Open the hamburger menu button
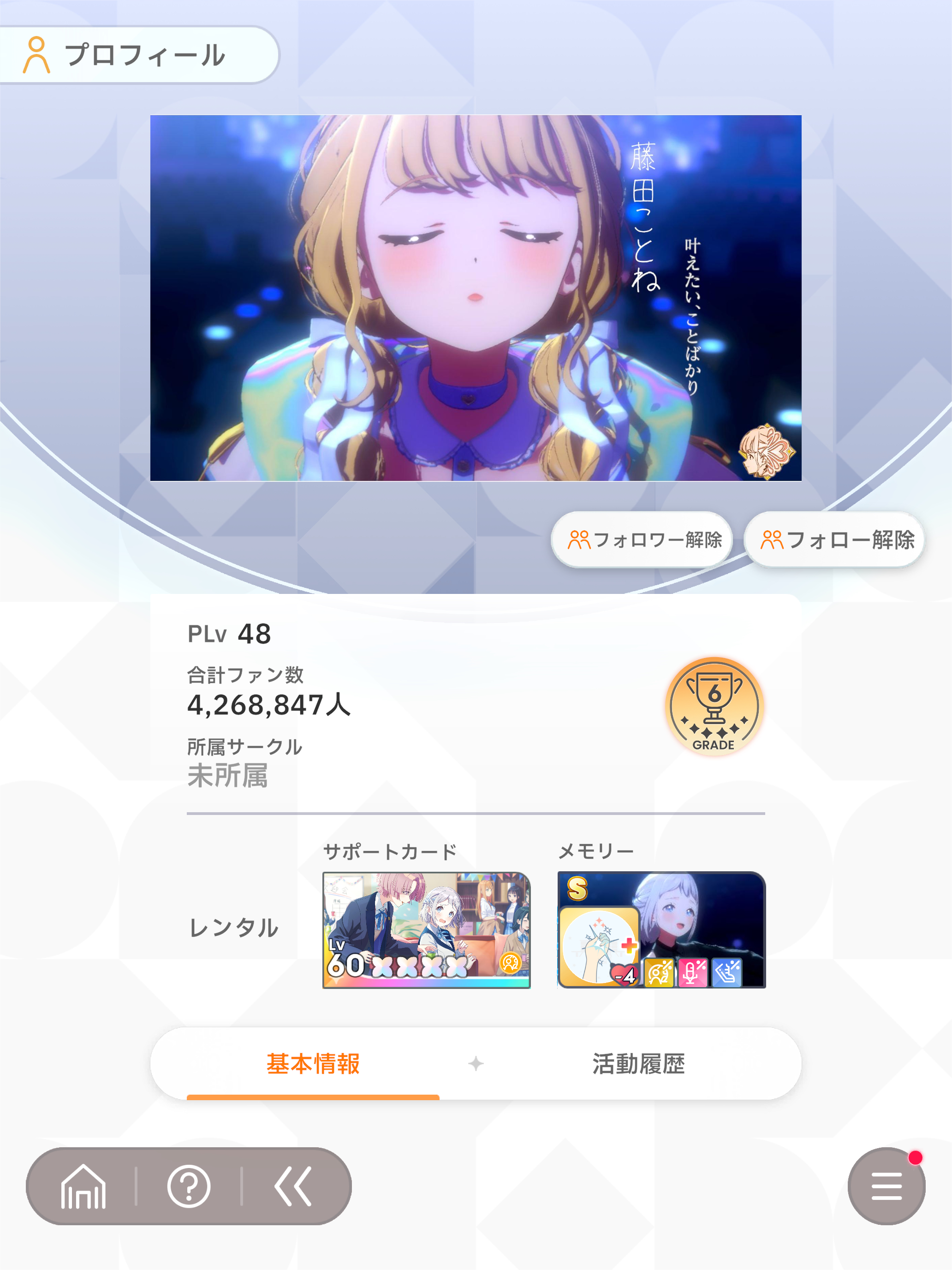 (x=886, y=1186)
